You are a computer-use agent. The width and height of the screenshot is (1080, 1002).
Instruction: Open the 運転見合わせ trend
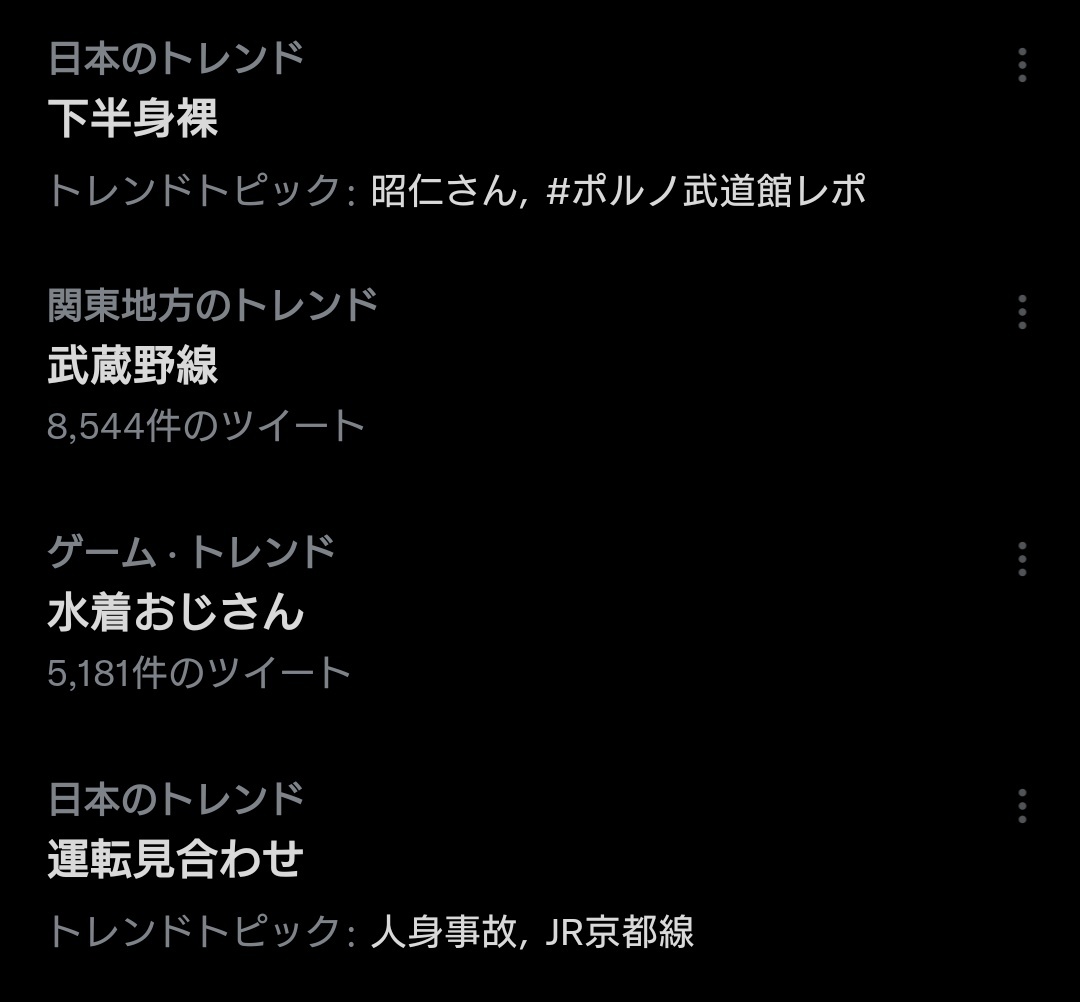click(x=176, y=860)
